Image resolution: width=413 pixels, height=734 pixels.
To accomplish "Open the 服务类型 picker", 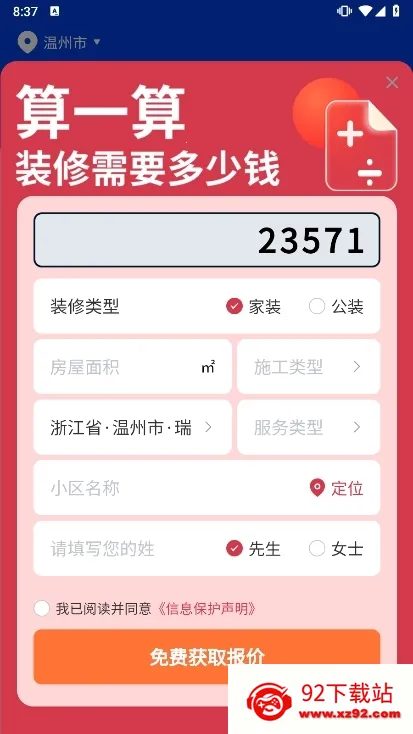I will (309, 427).
